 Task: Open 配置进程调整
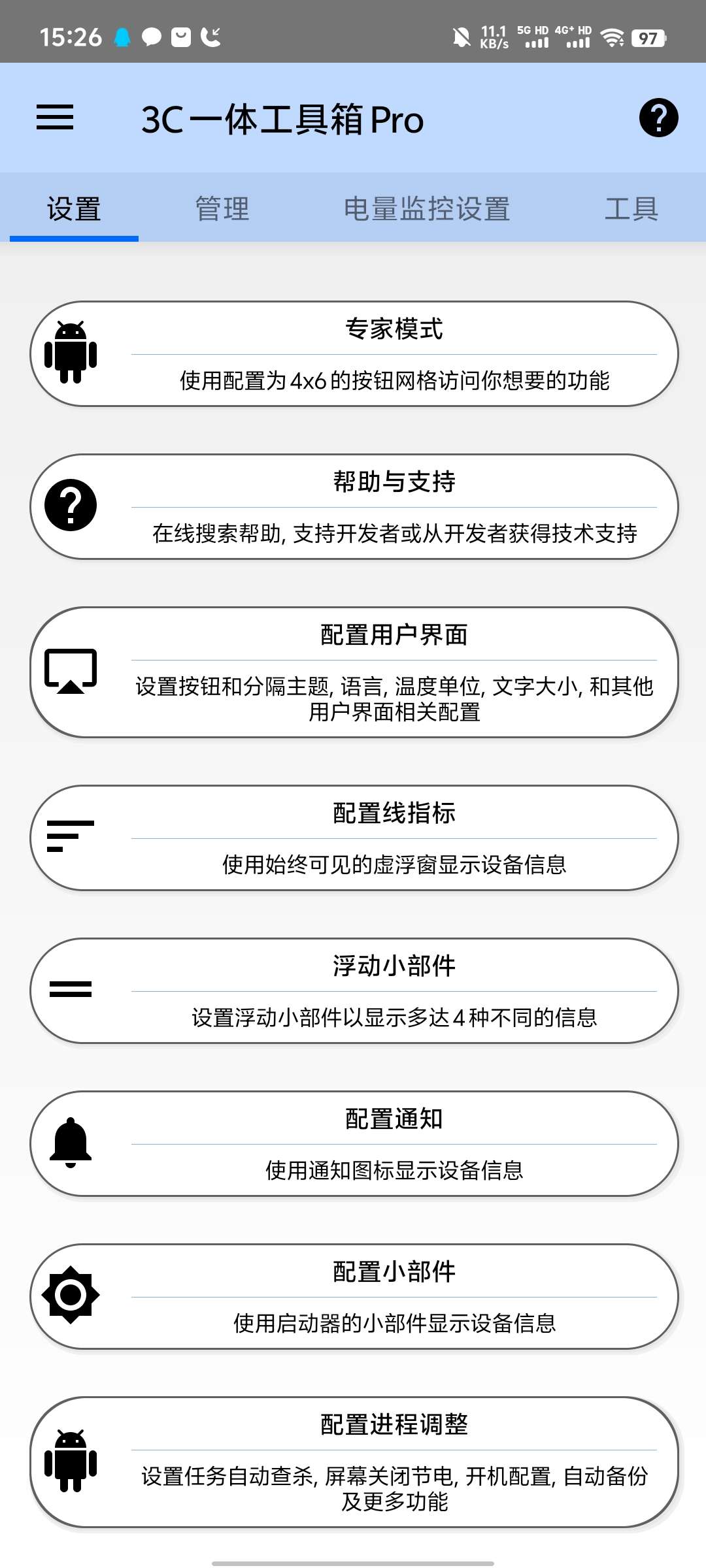tap(354, 1462)
